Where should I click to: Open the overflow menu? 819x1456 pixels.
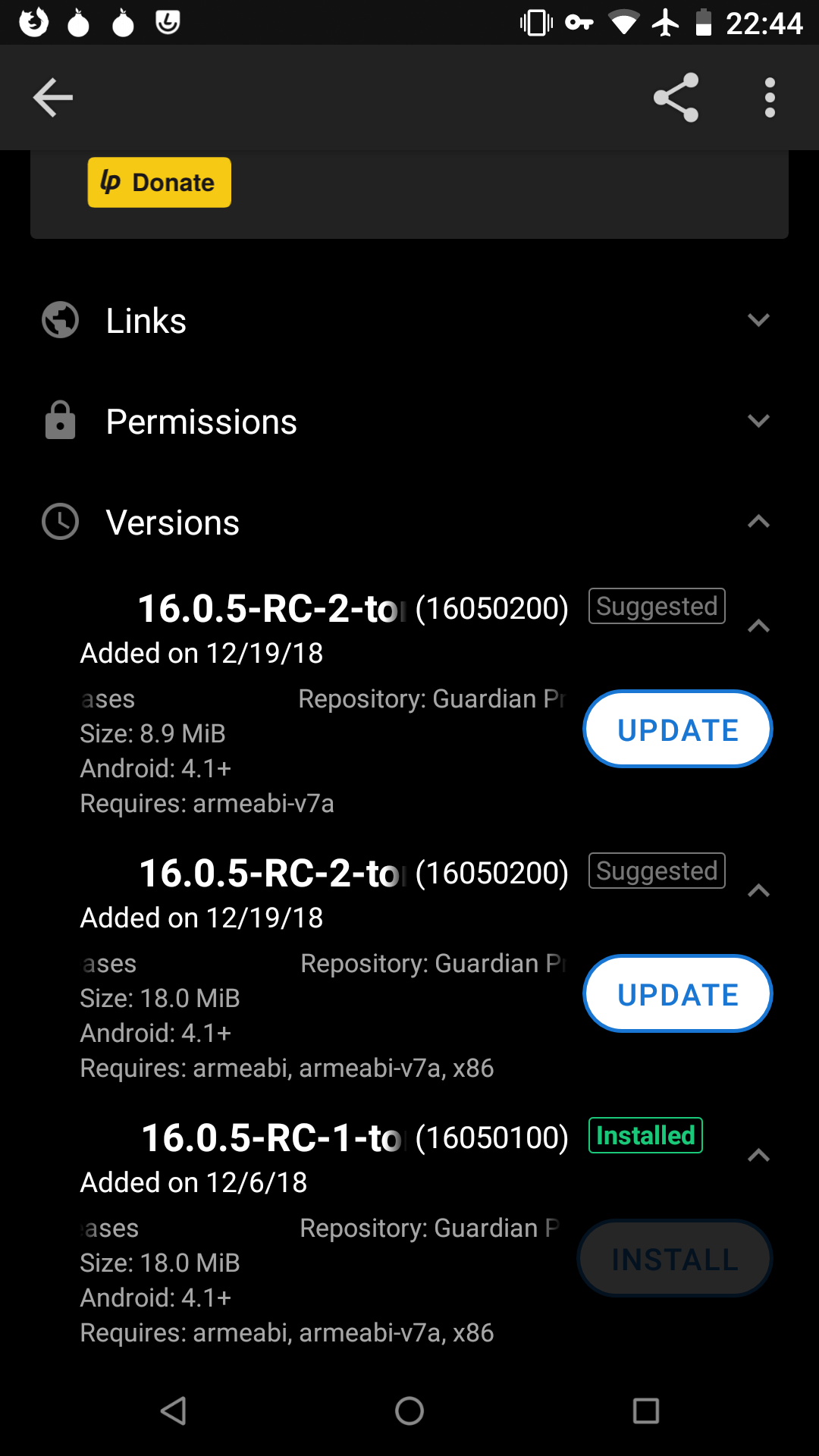click(770, 98)
